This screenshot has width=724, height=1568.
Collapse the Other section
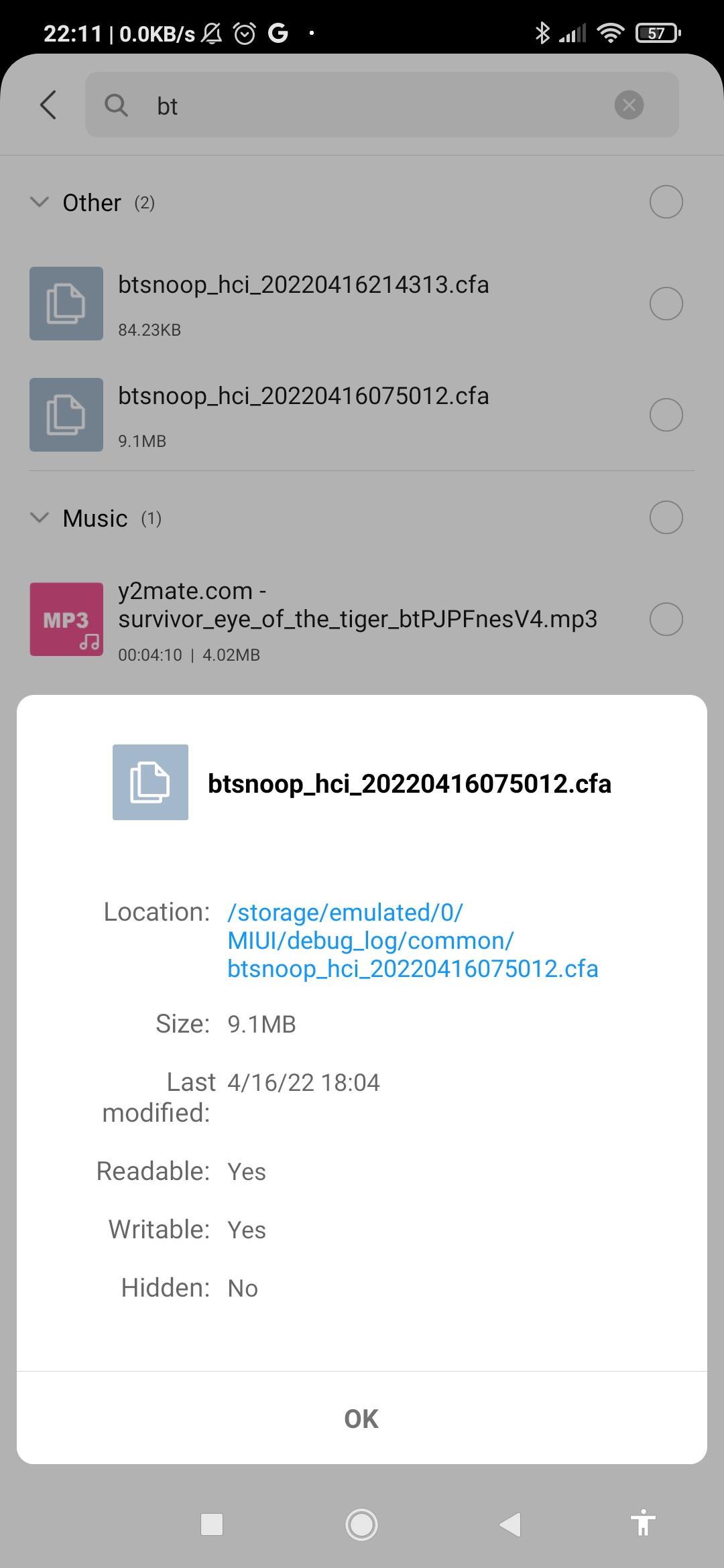click(40, 202)
